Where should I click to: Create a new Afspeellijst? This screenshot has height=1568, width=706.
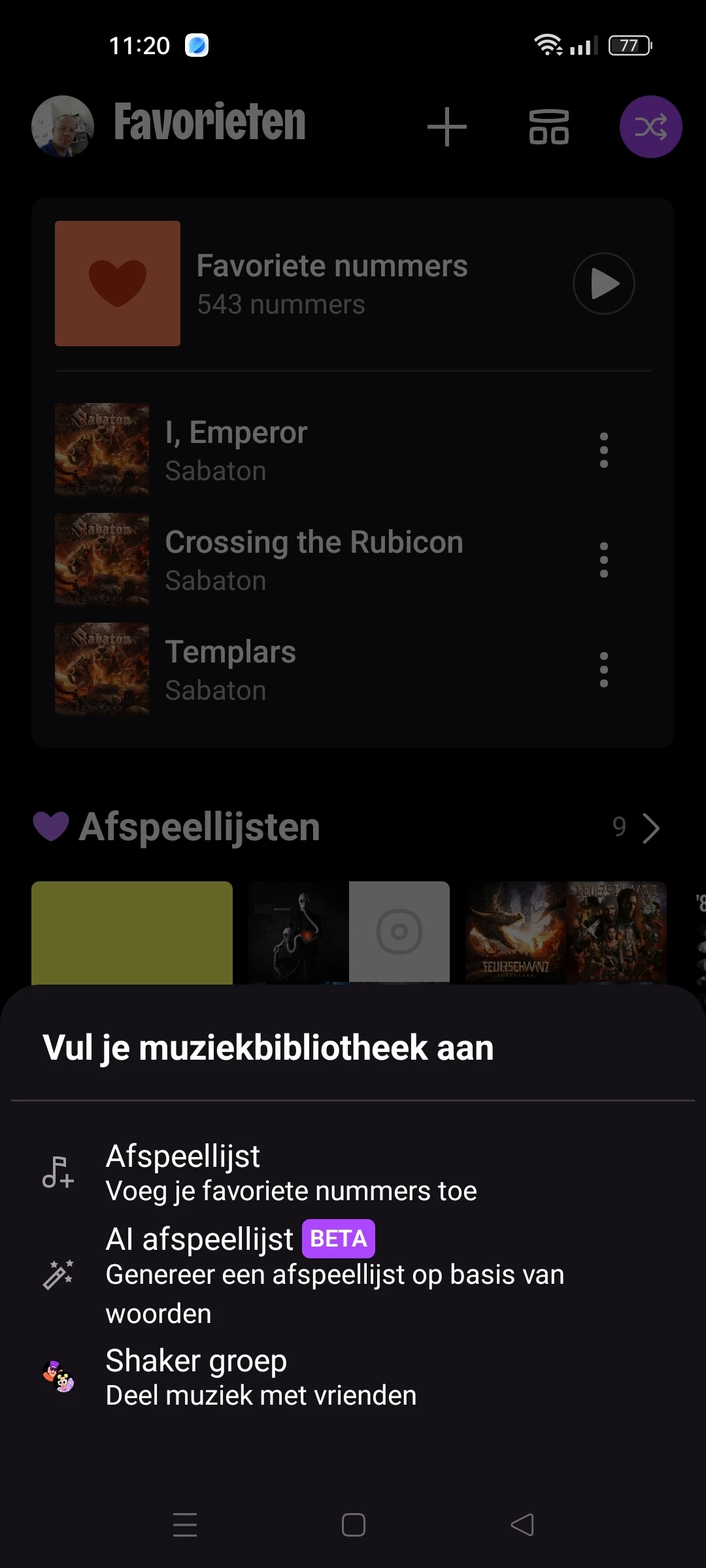point(291,1173)
